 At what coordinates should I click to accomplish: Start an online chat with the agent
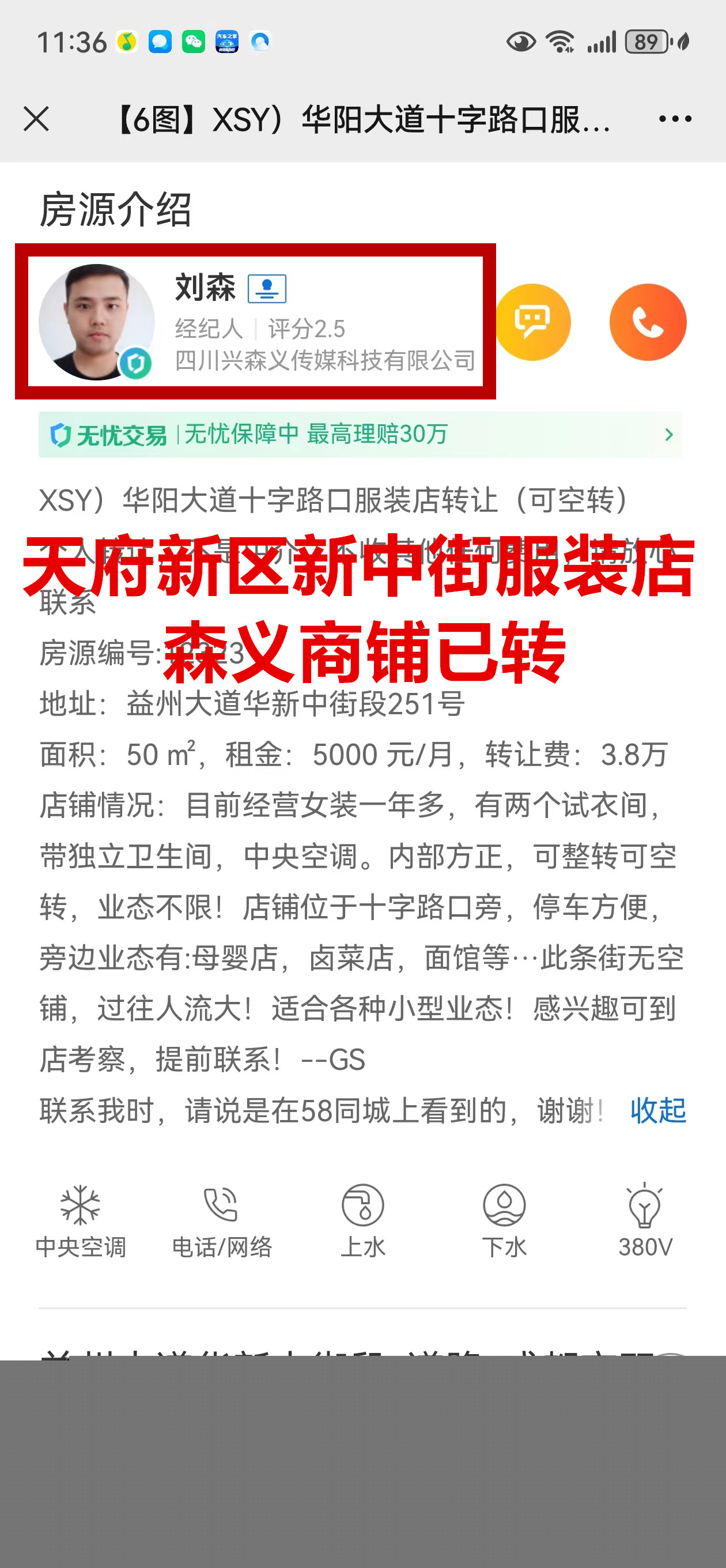(532, 322)
